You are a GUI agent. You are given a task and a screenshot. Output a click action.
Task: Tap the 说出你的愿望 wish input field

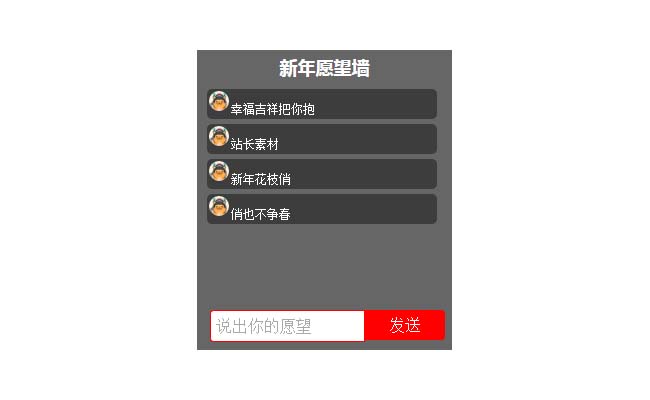click(287, 326)
